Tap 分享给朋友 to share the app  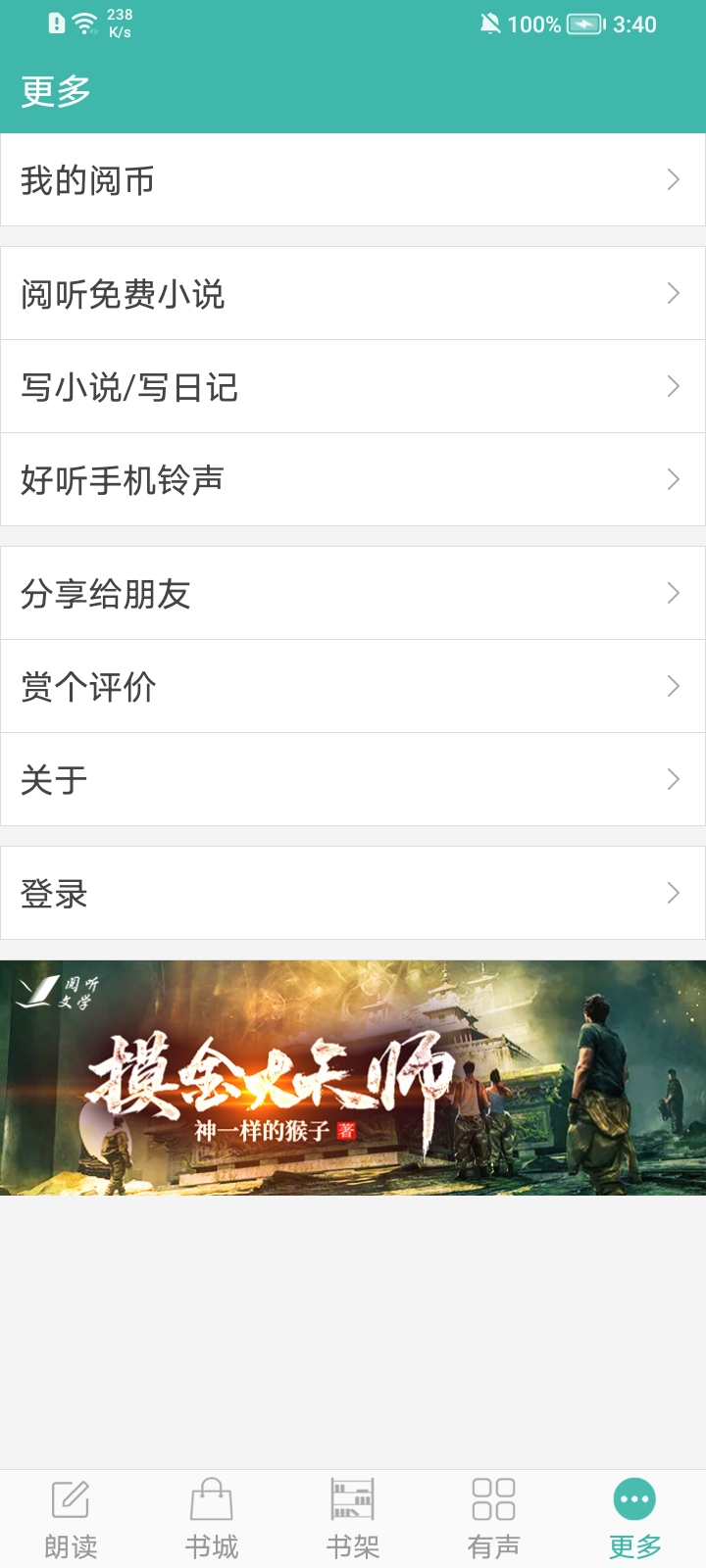[x=353, y=593]
